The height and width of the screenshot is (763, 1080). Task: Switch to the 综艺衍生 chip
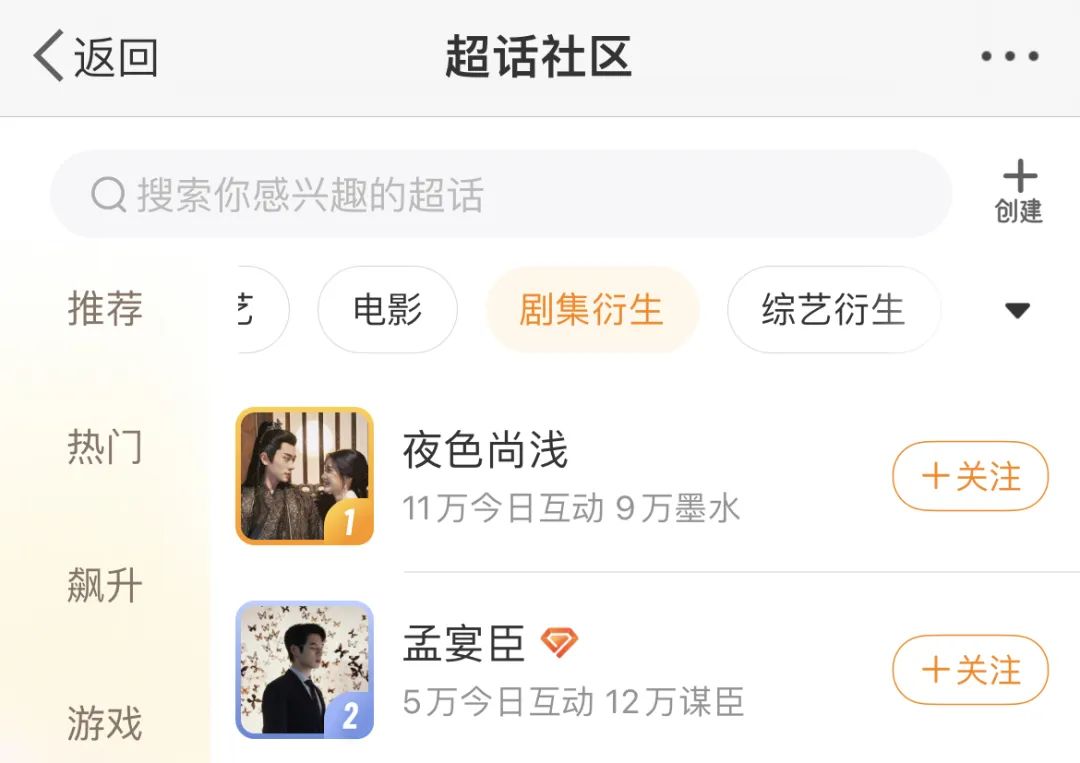tap(833, 310)
